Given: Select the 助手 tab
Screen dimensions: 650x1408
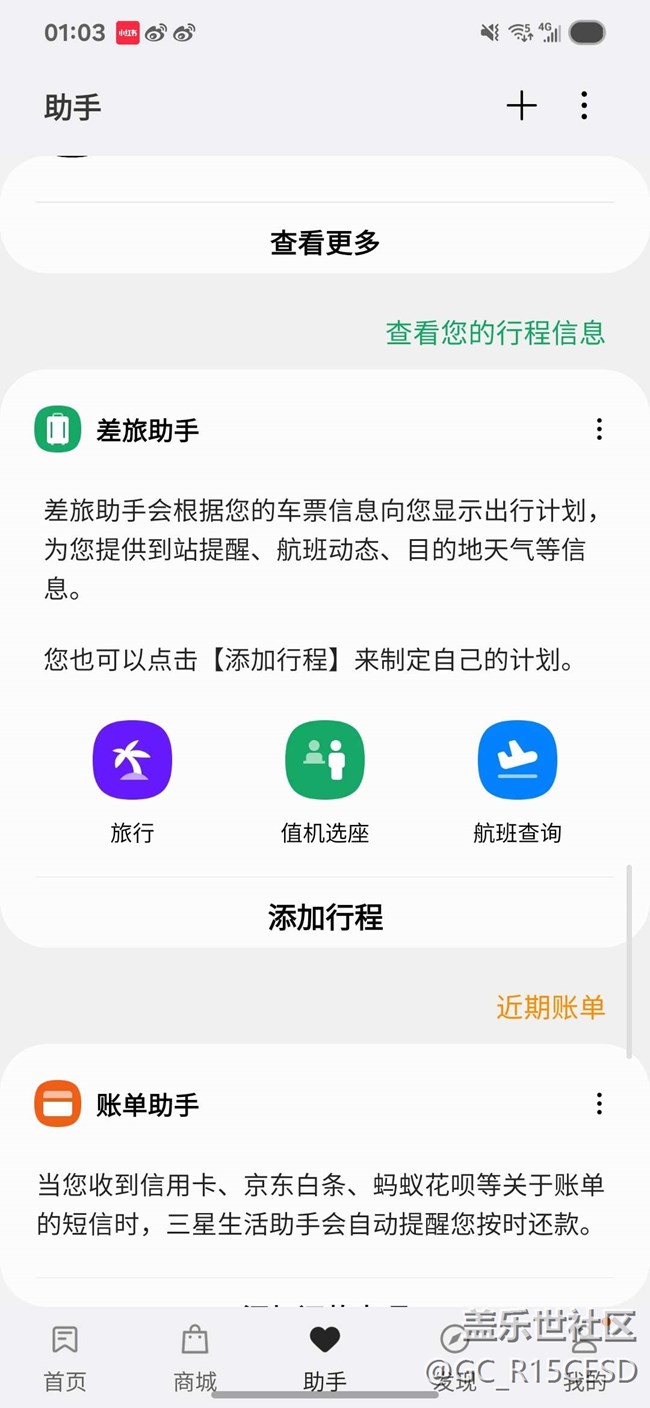Looking at the screenshot, I should 325,1358.
